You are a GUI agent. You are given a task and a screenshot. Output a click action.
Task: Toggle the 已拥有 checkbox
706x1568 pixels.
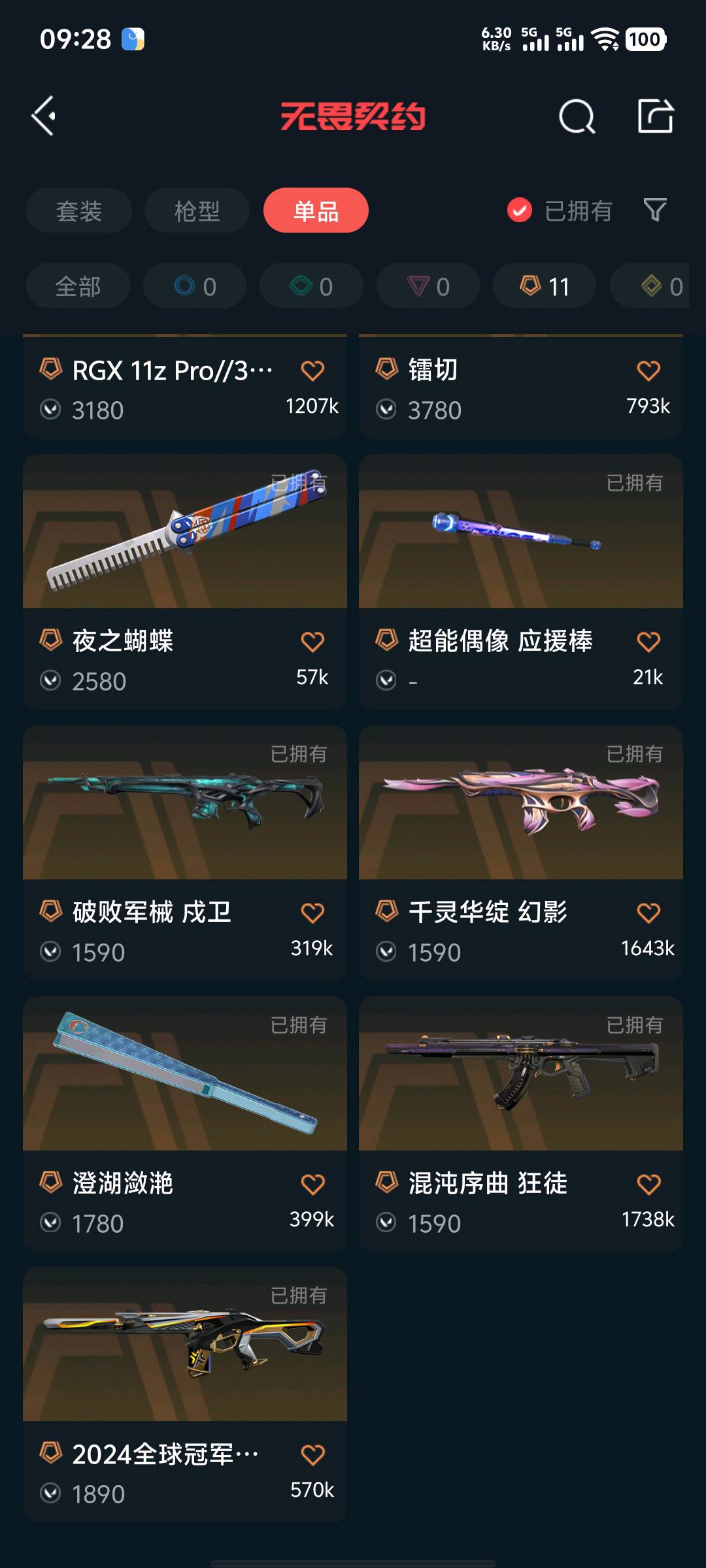[520, 210]
